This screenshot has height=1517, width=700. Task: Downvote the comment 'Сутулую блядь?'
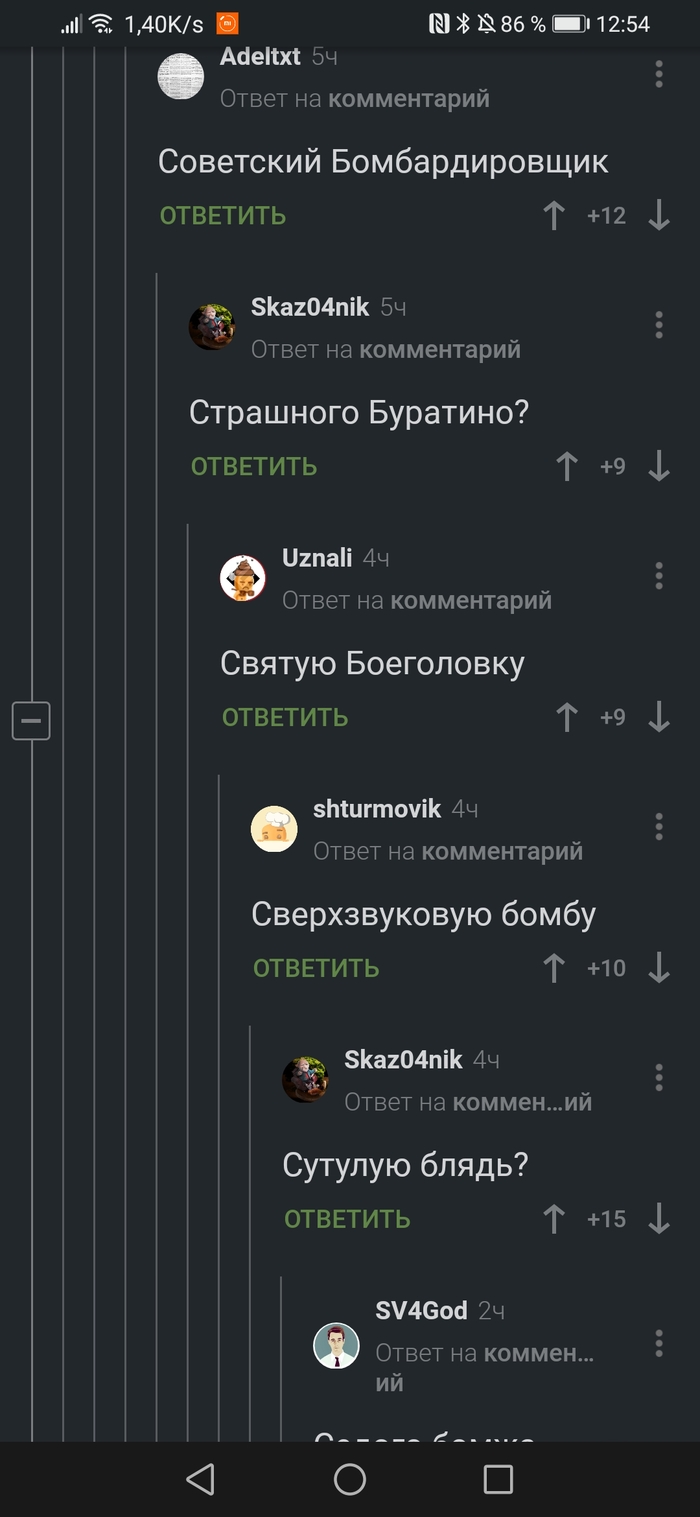click(658, 1220)
